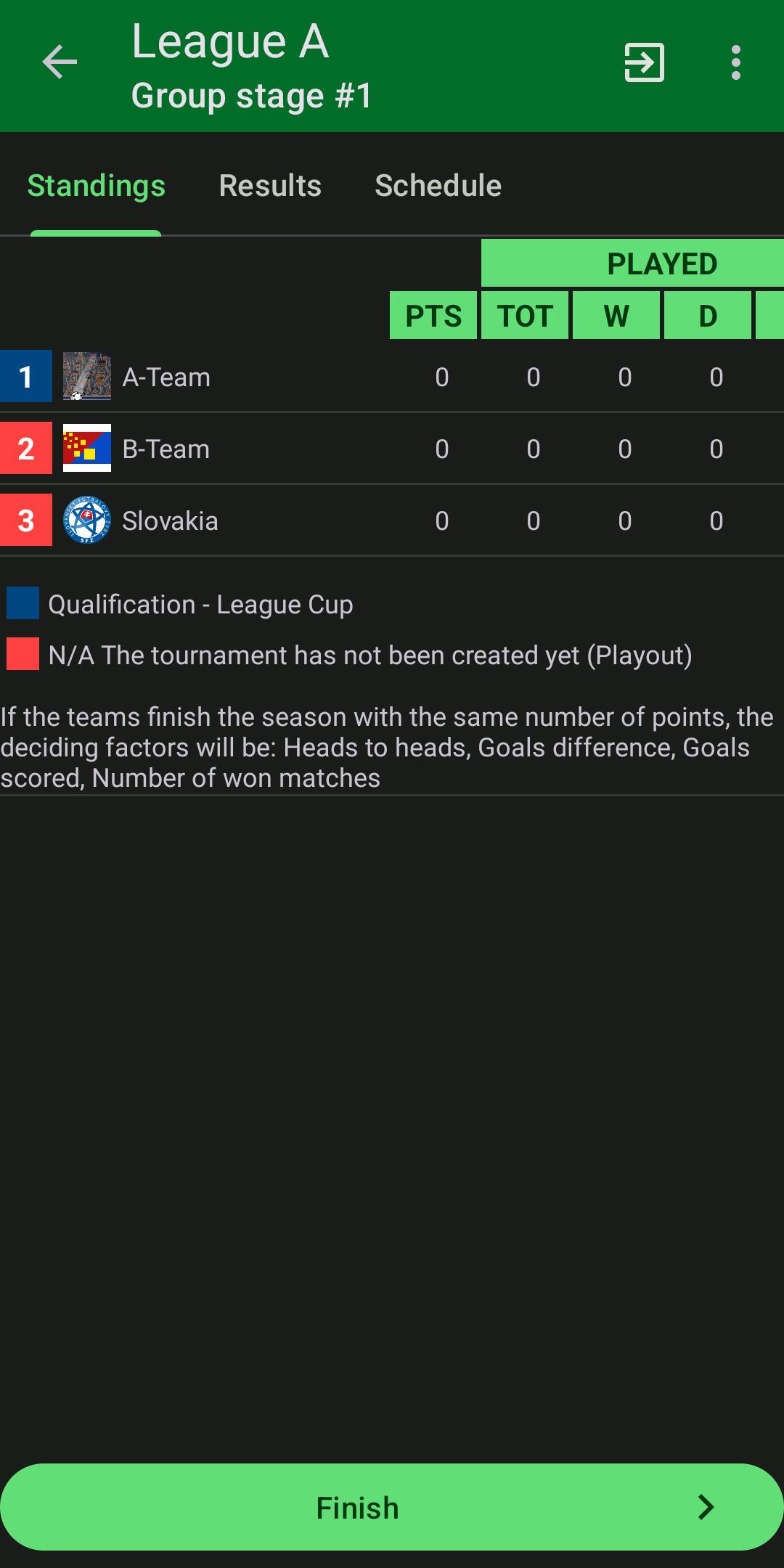Open the three-dot overflow menu
This screenshot has width=784, height=1568.
coord(736,62)
